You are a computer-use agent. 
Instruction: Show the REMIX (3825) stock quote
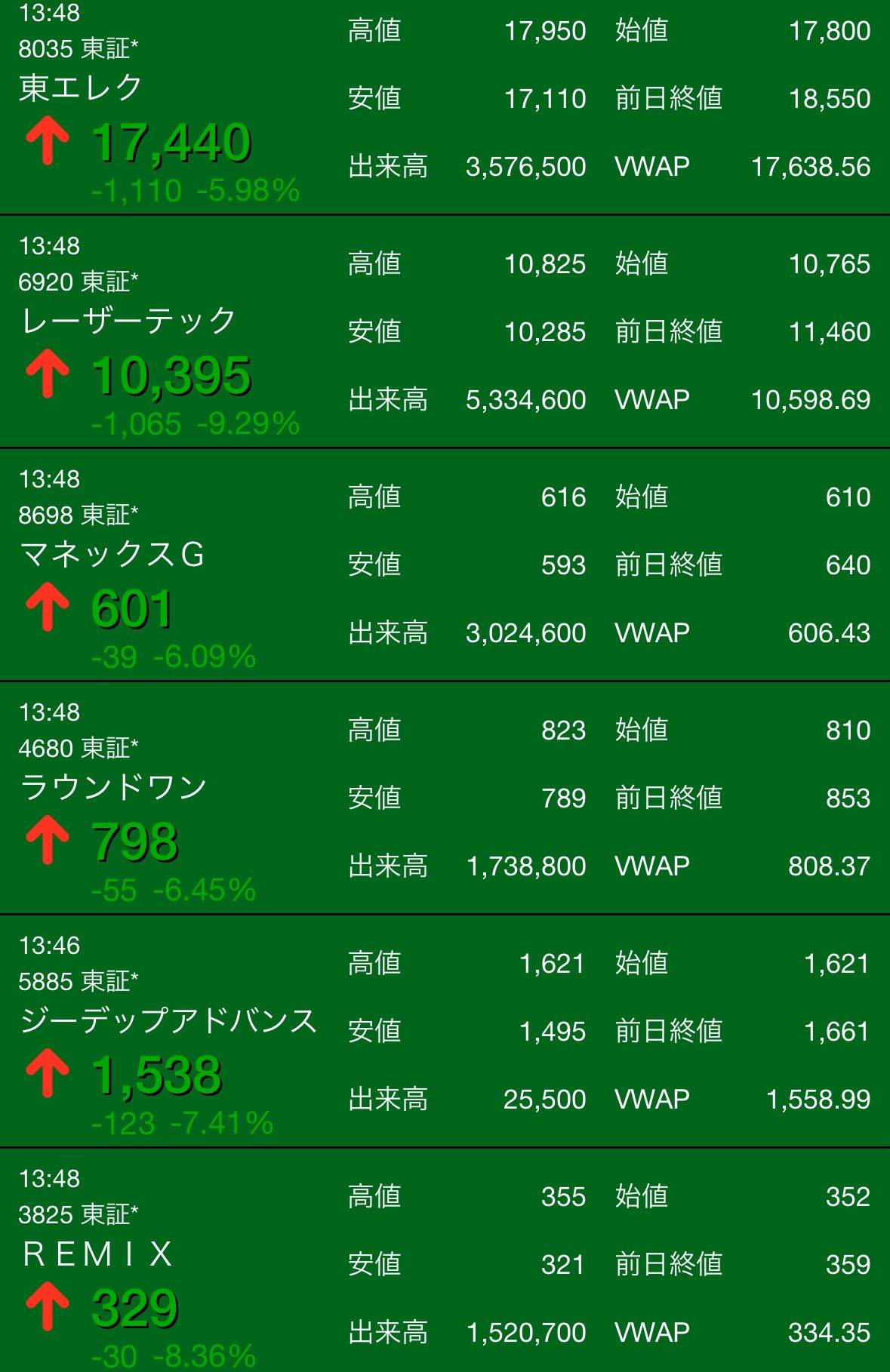pyautogui.click(x=98, y=1254)
